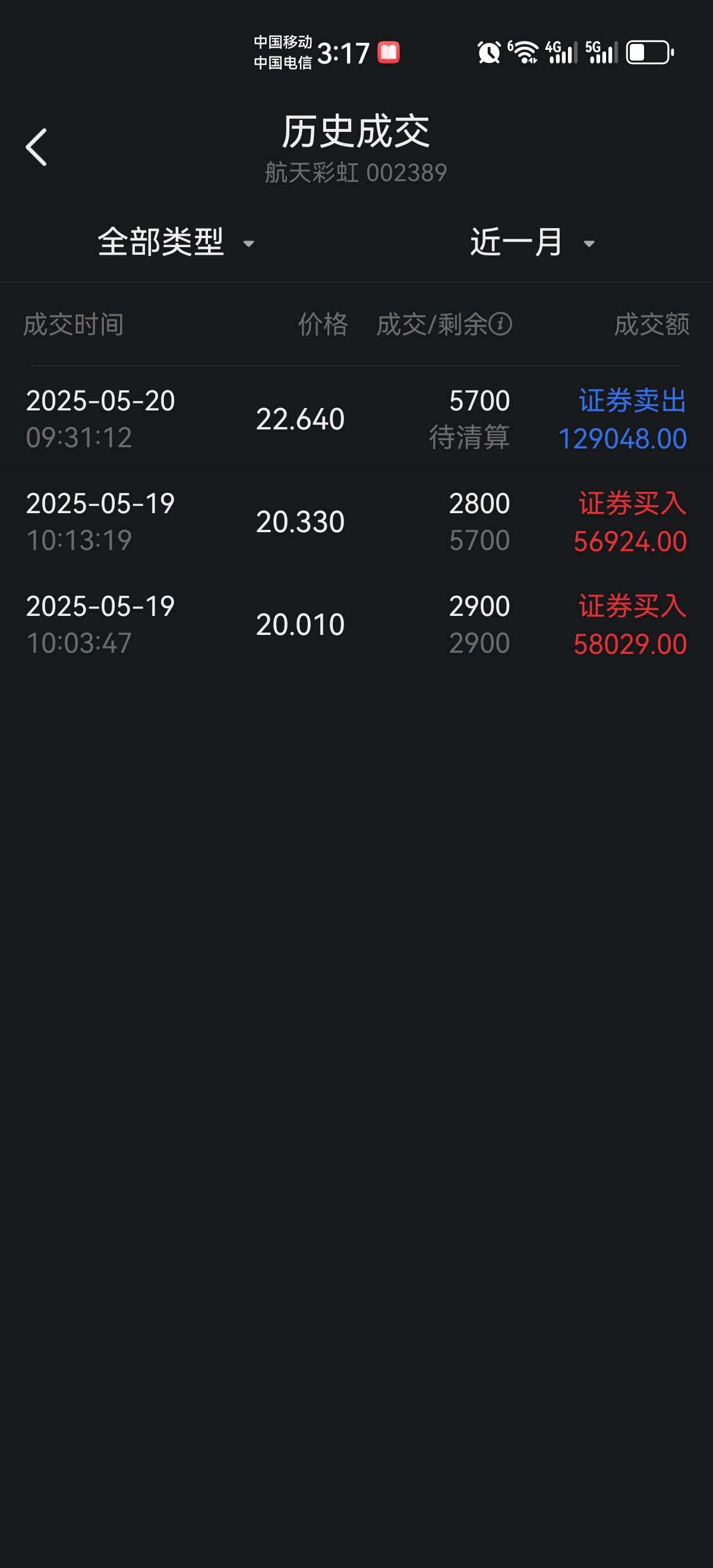The image size is (713, 1568).
Task: Open the 2025-05-20 09:31:12 sell record
Action: [x=356, y=419]
